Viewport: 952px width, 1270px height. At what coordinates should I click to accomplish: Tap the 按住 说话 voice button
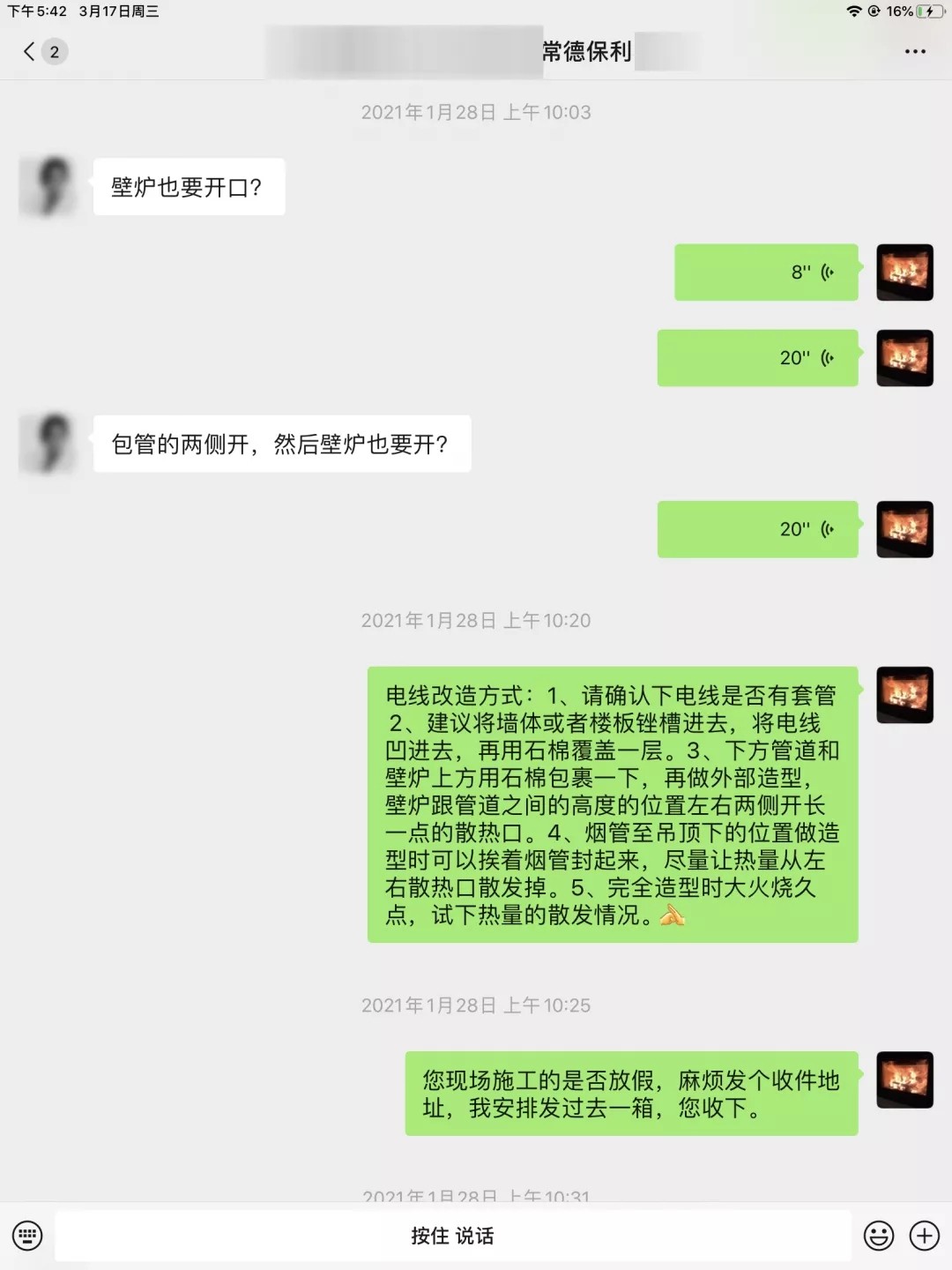(452, 1236)
